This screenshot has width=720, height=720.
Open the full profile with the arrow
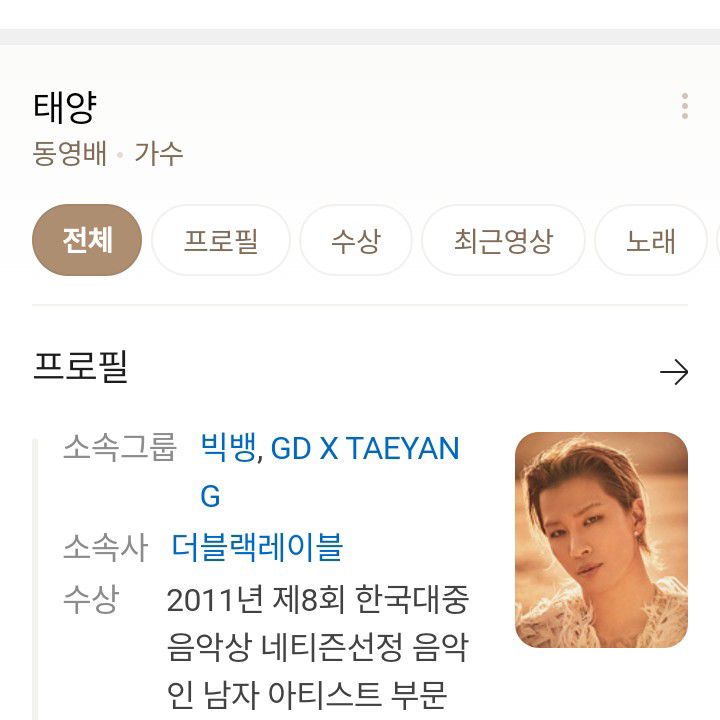click(674, 373)
